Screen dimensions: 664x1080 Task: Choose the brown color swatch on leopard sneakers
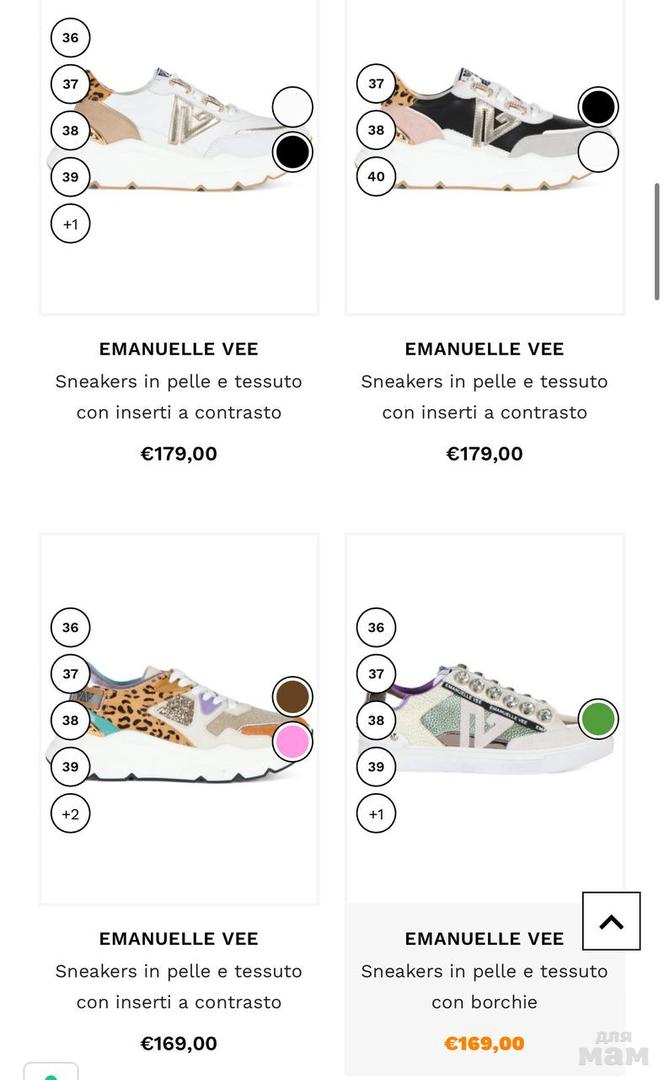click(292, 696)
